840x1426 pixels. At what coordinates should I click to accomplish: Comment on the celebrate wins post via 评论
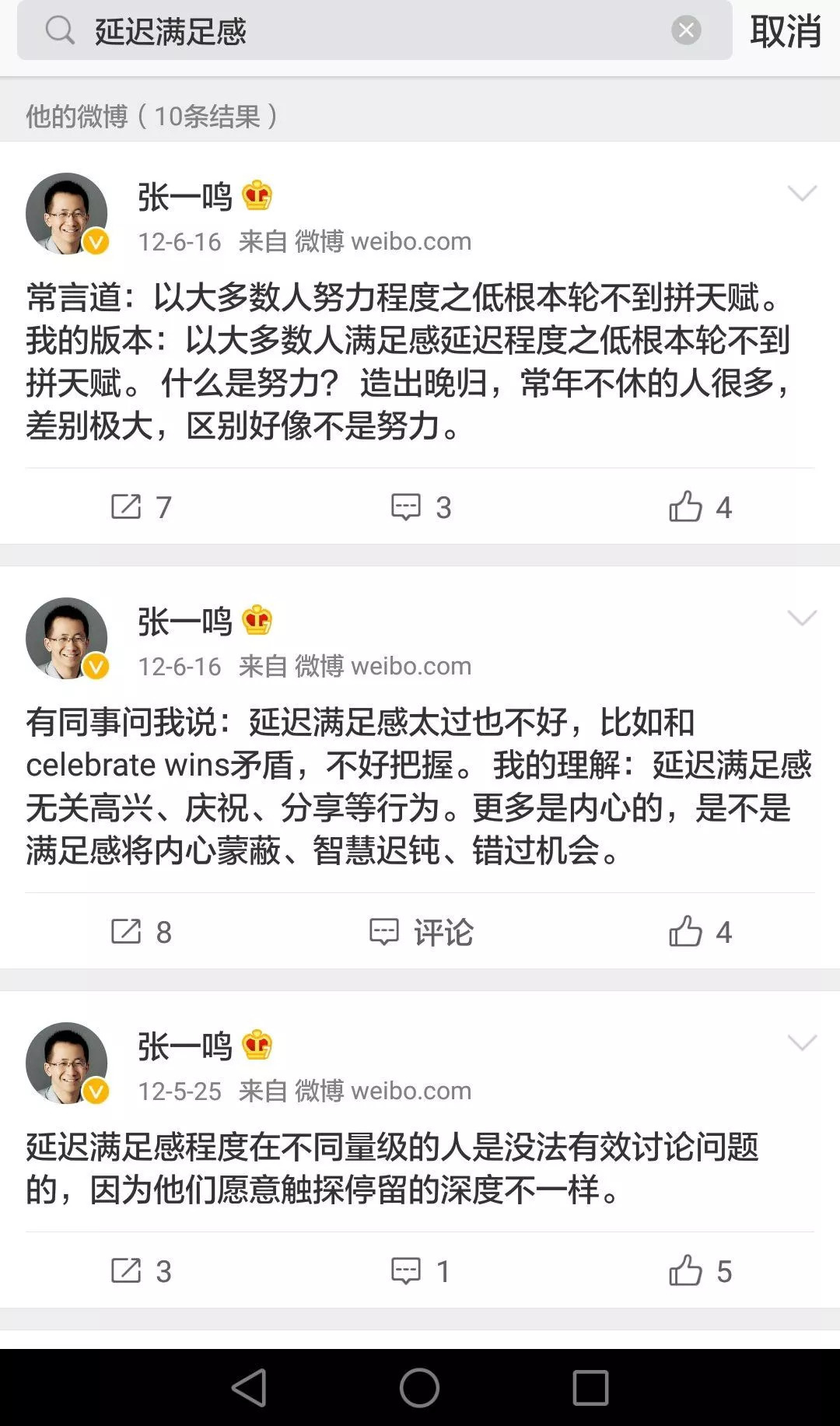421,932
